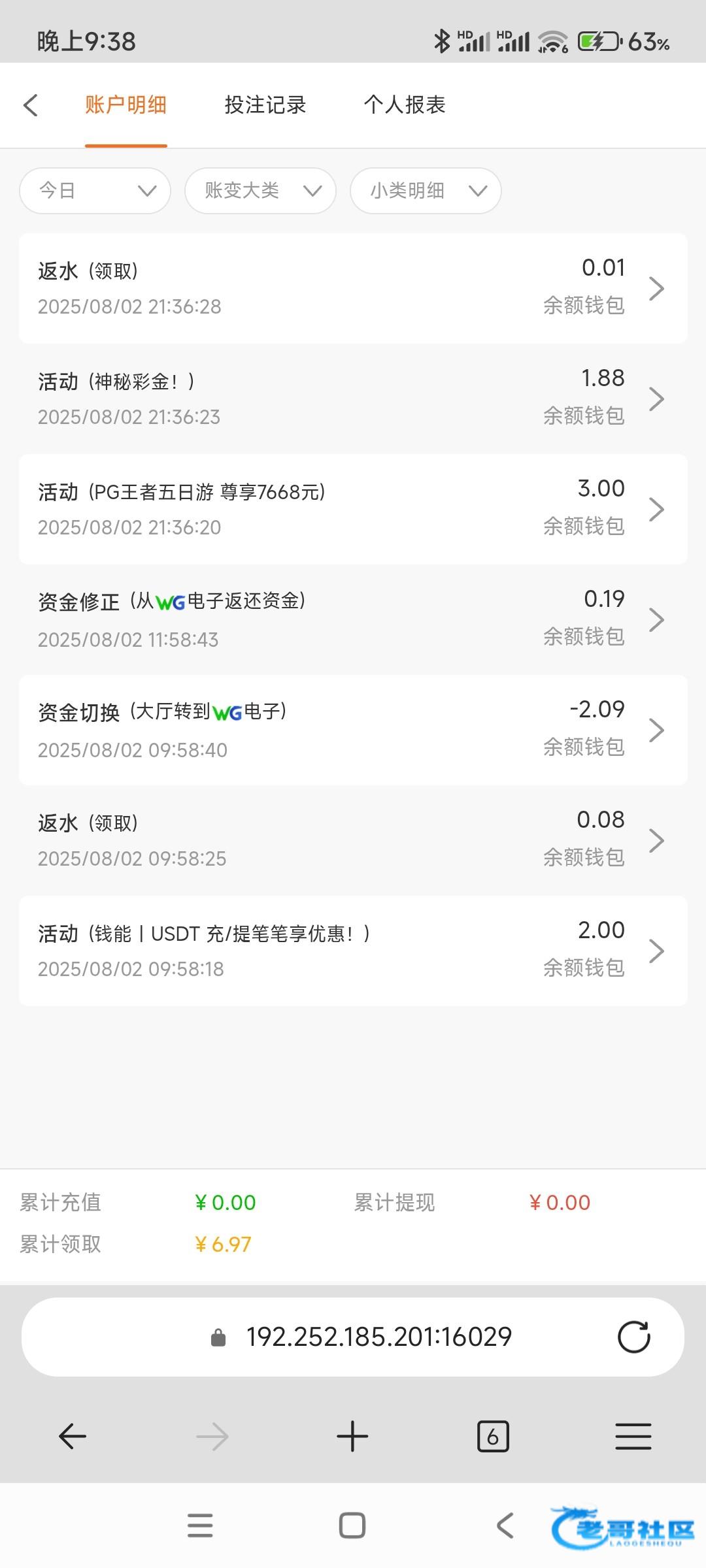Go back using the top-left arrow

(31, 105)
